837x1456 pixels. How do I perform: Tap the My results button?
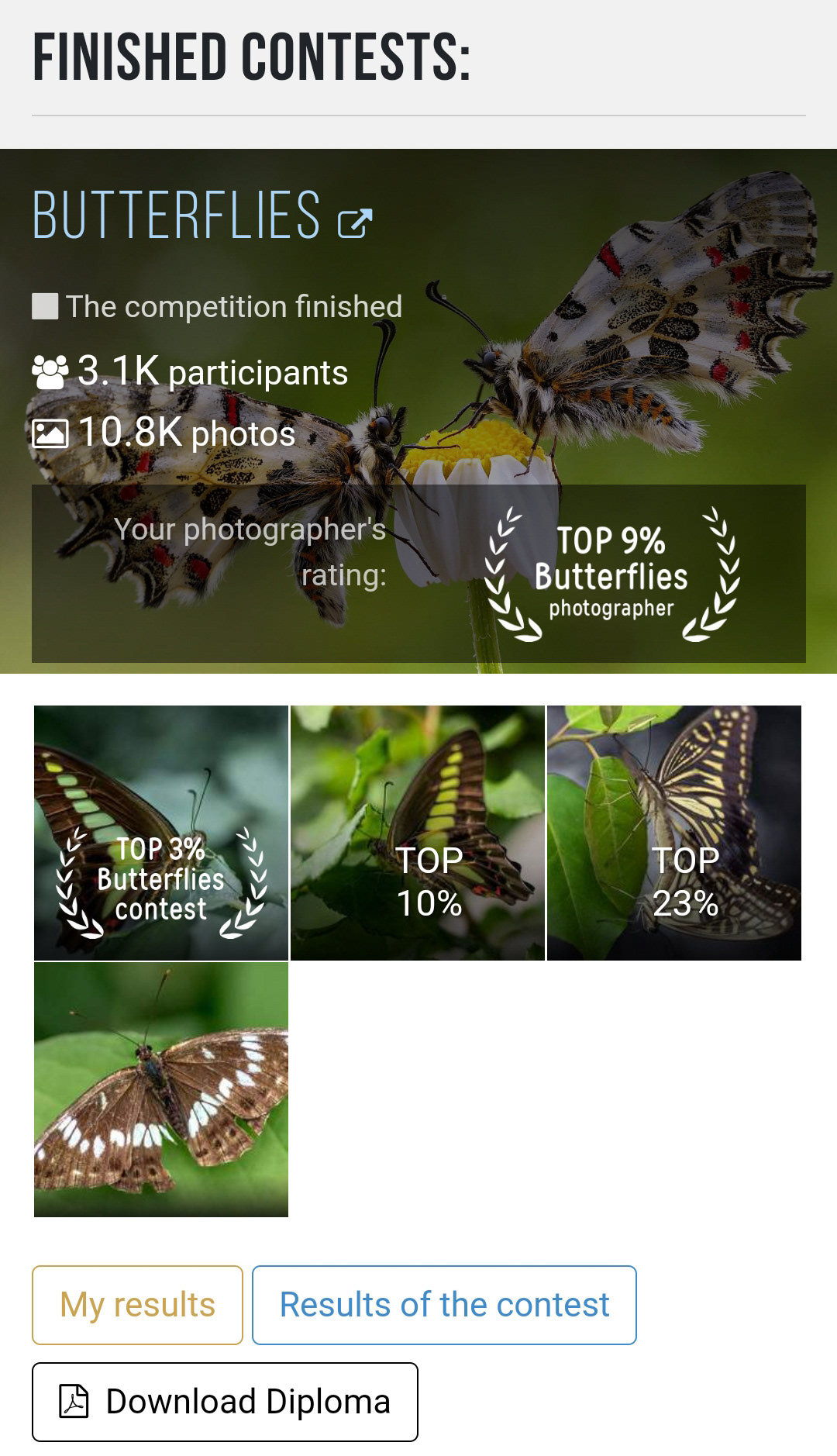pyautogui.click(x=137, y=1305)
